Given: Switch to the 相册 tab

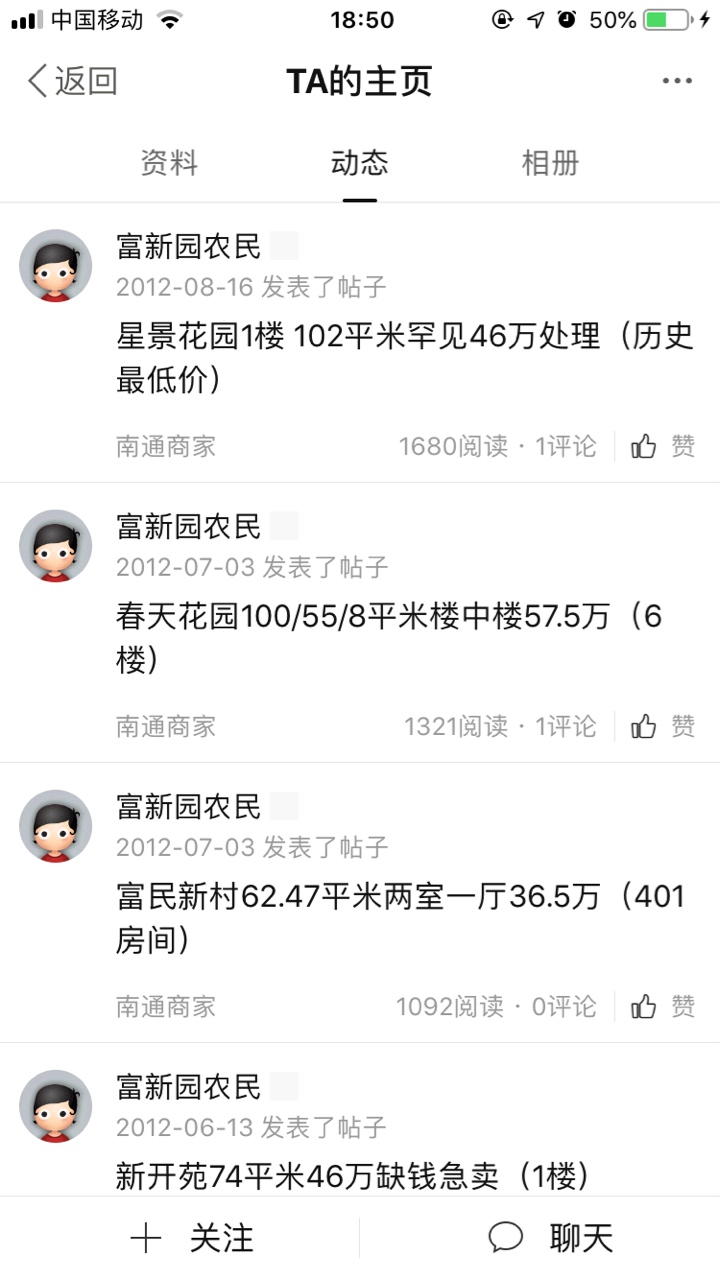Looking at the screenshot, I should (x=550, y=163).
